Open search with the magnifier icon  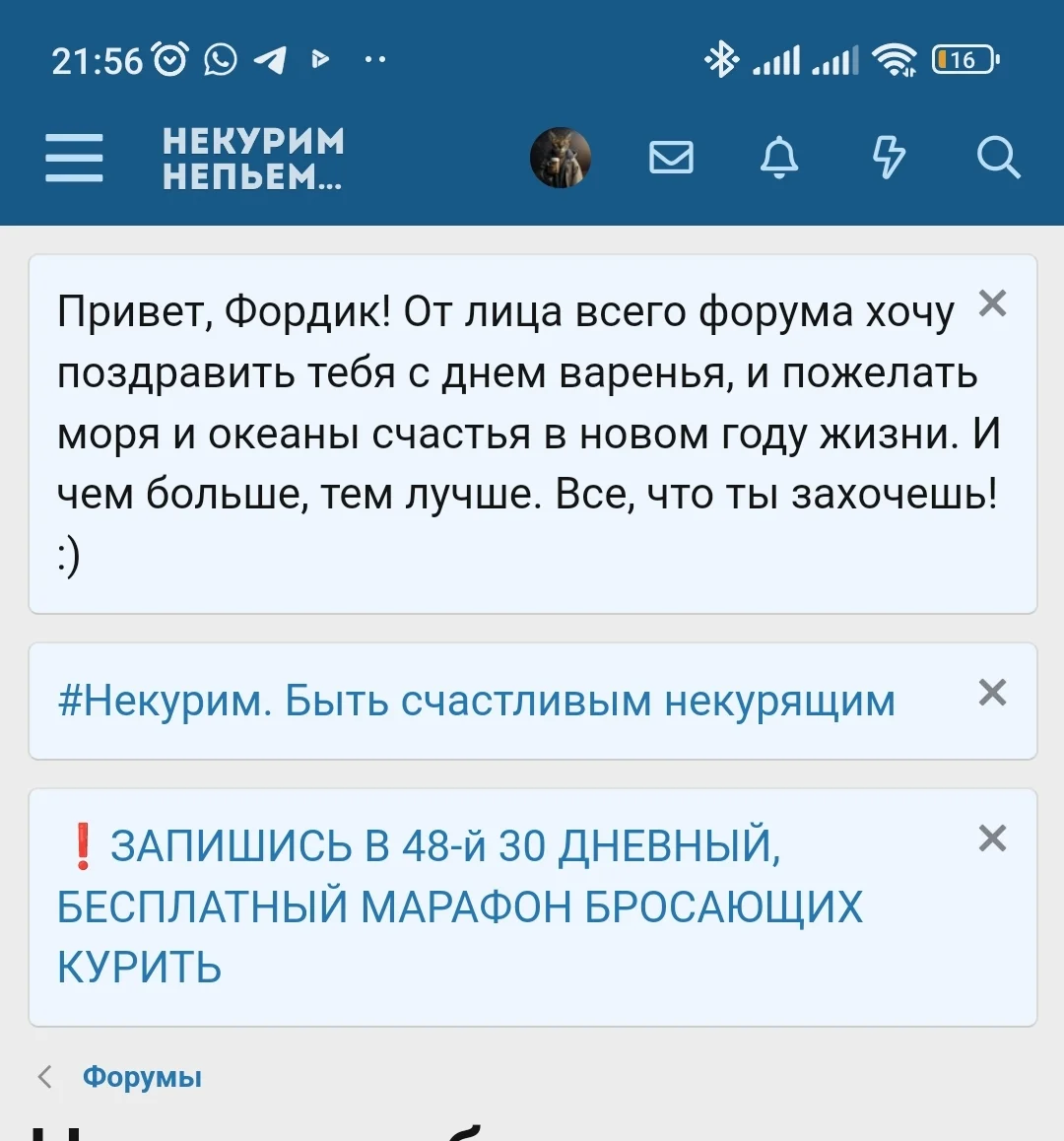coord(999,158)
